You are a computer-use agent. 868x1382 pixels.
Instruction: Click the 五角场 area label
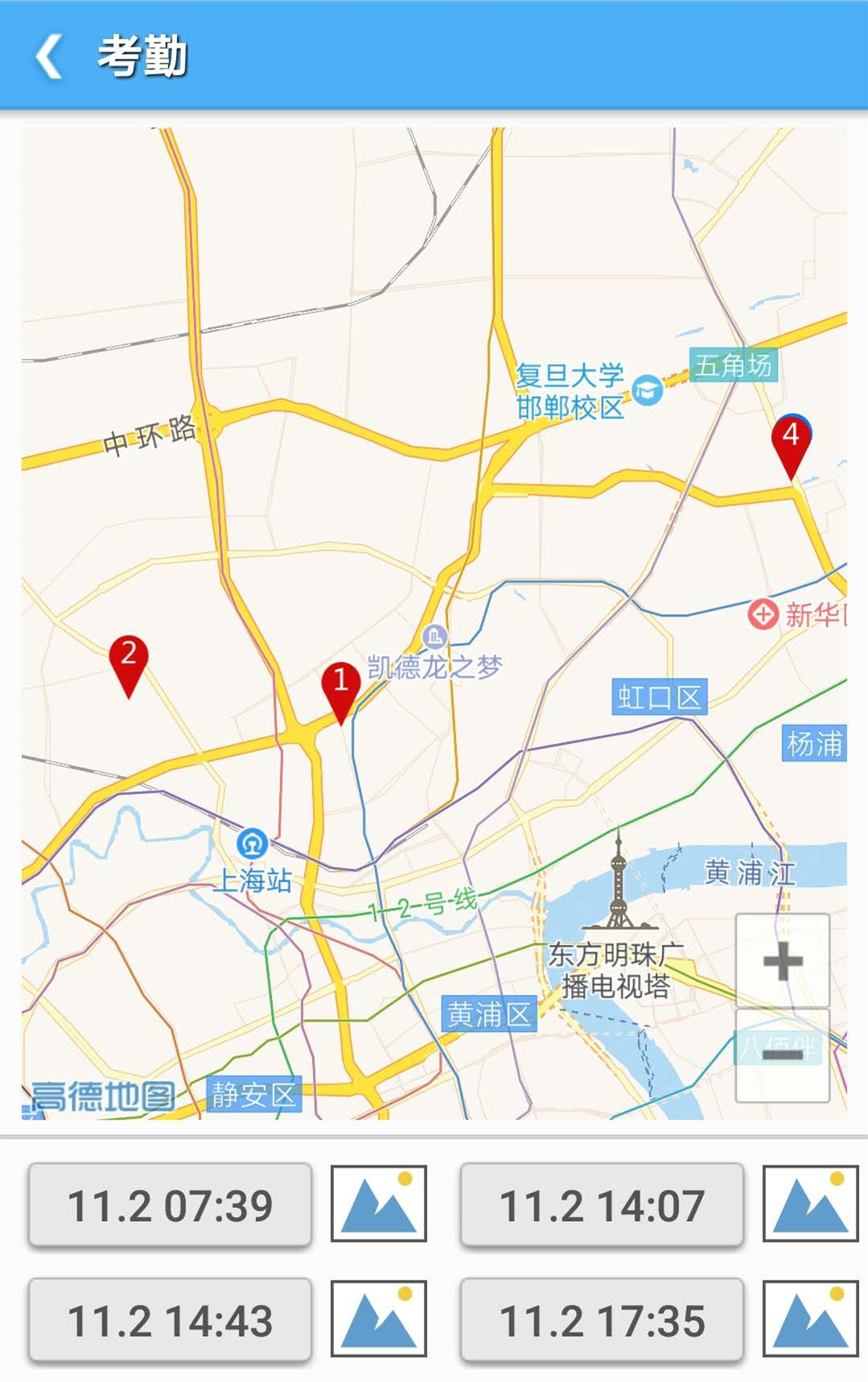[734, 366]
